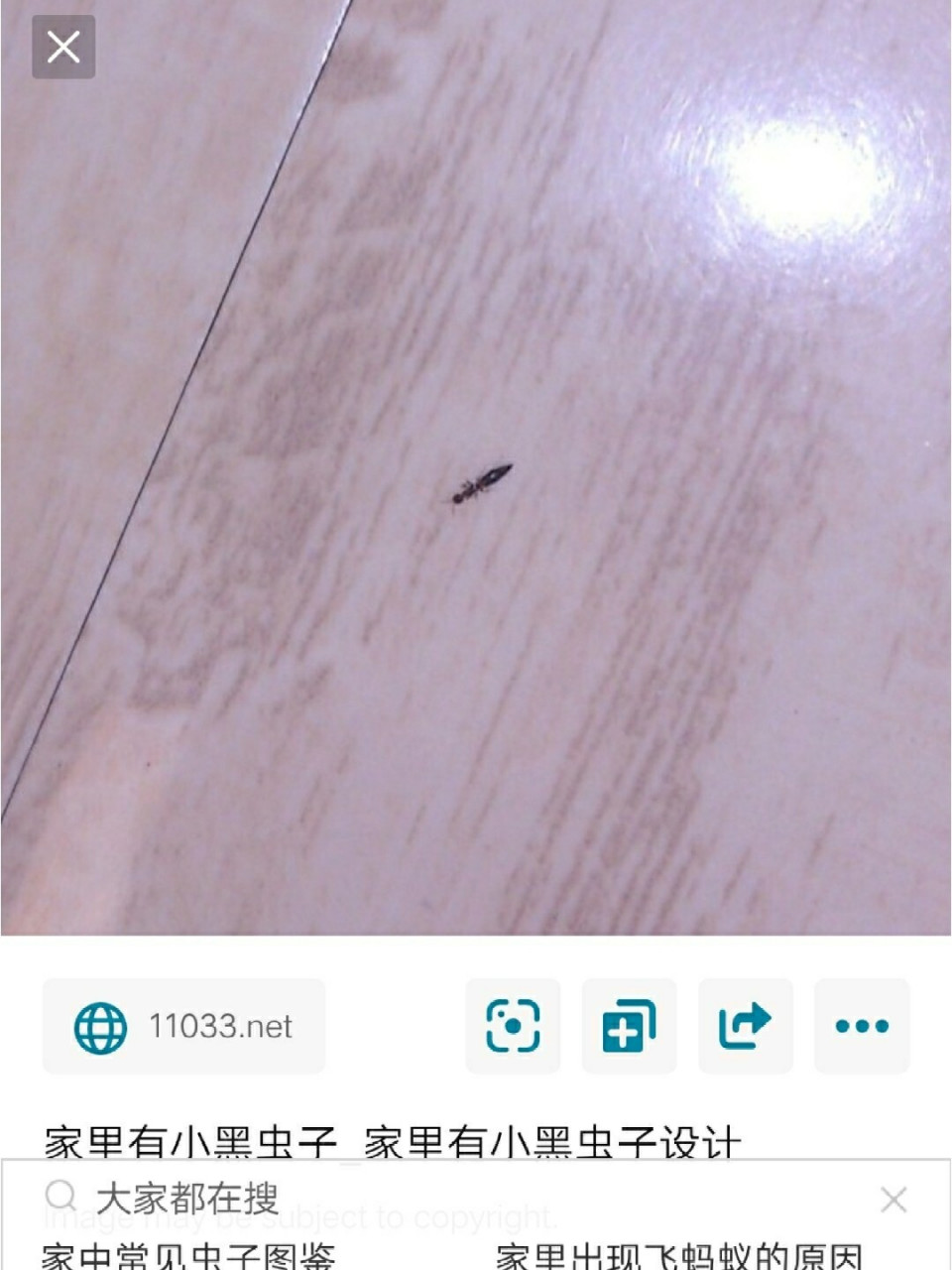Open visual search with the camera-frame icon
This screenshot has width=952, height=1270.
512,1026
